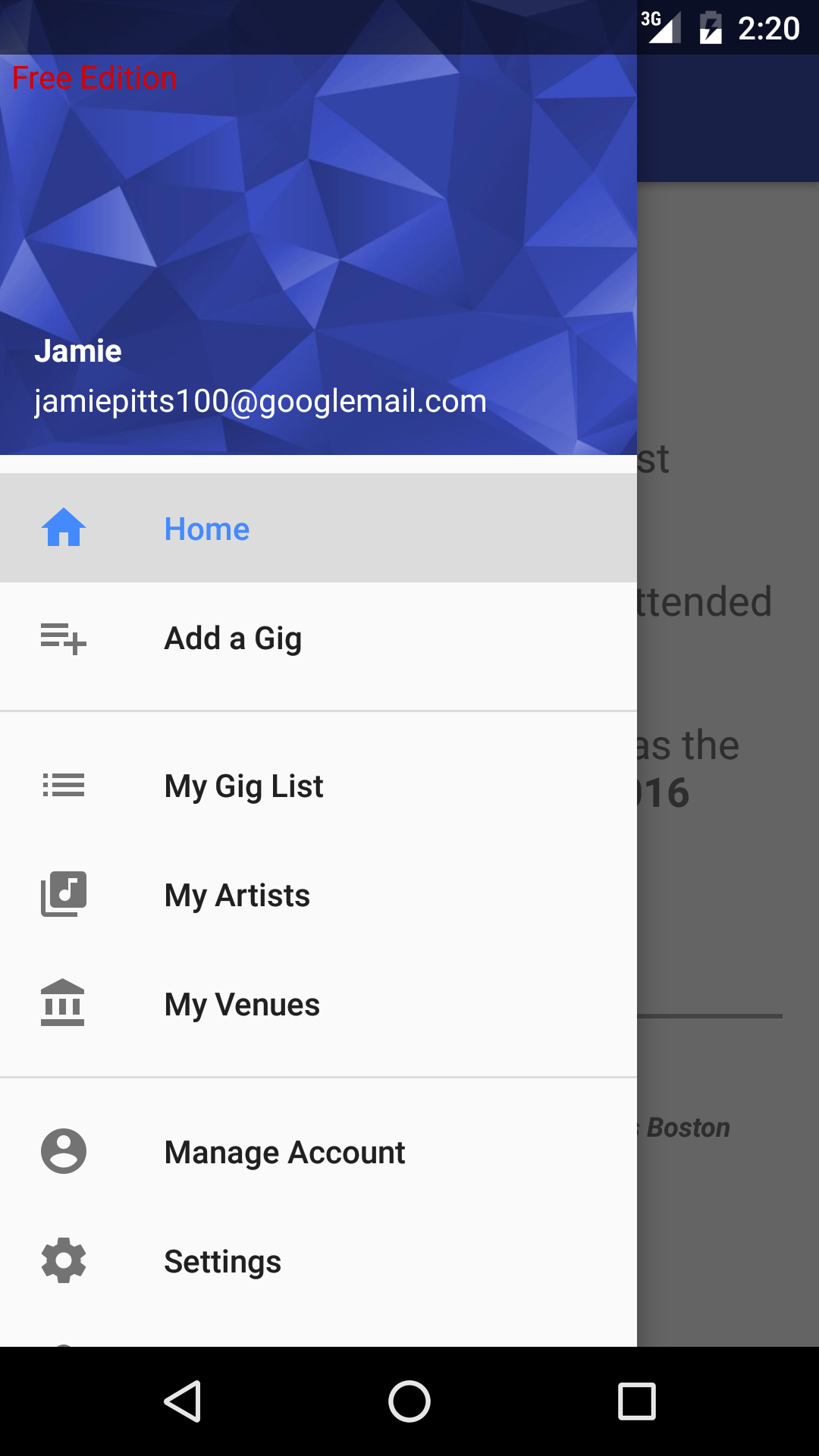The height and width of the screenshot is (1456, 819).
Task: Open Settings from the drawer
Action: tap(318, 1261)
